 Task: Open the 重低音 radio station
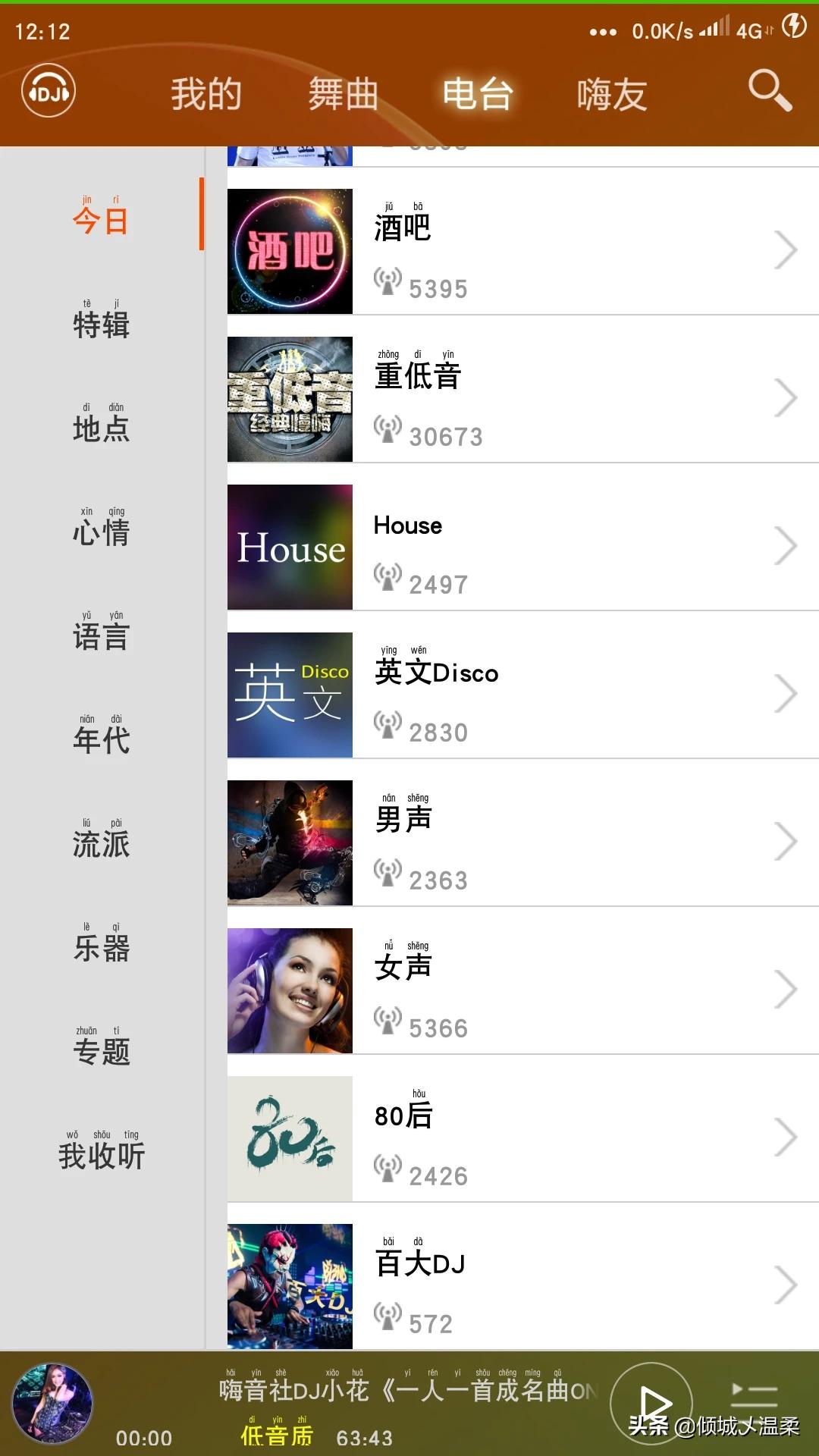pyautogui.click(x=522, y=399)
